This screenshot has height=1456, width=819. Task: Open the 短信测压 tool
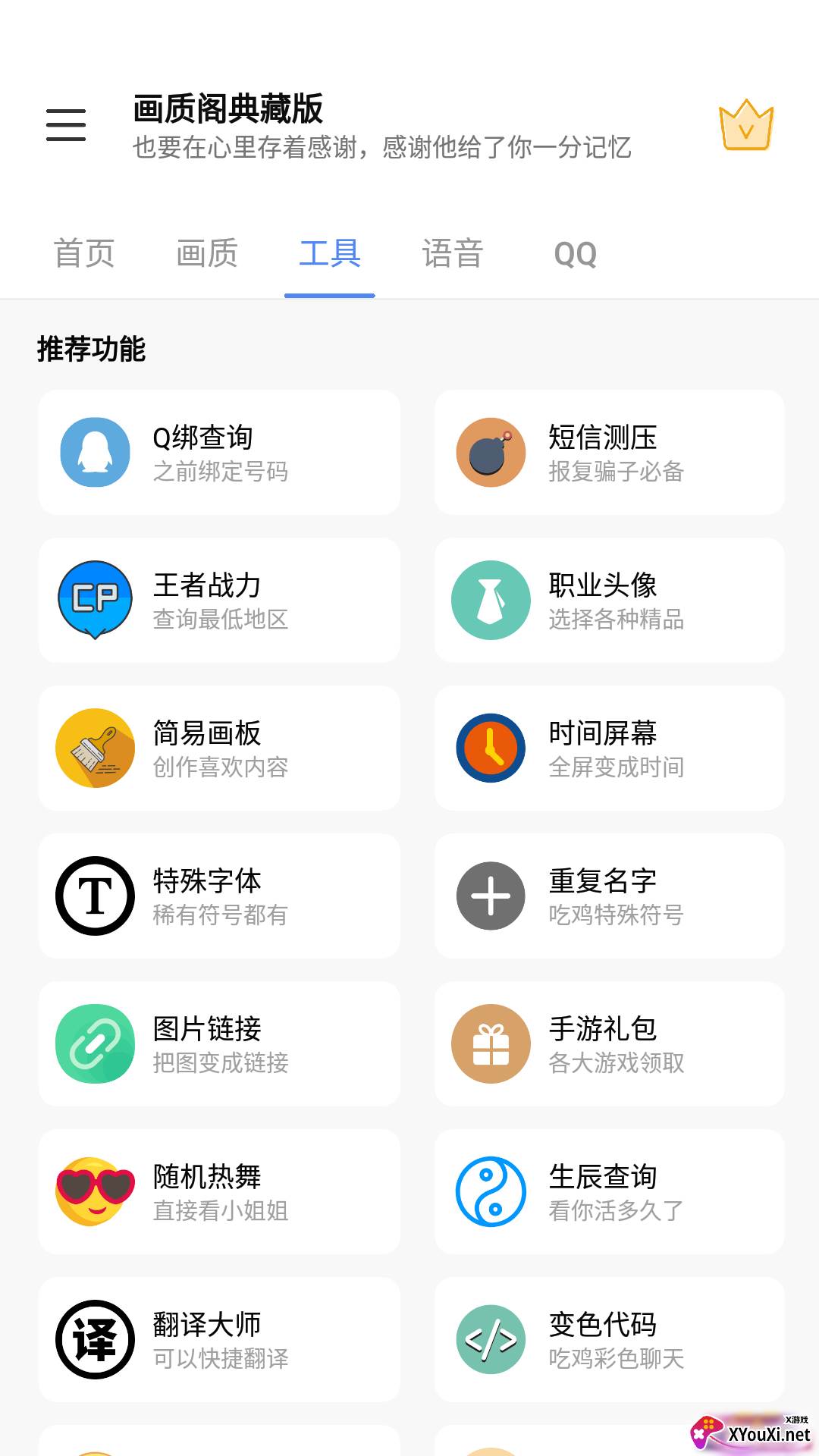tap(609, 453)
